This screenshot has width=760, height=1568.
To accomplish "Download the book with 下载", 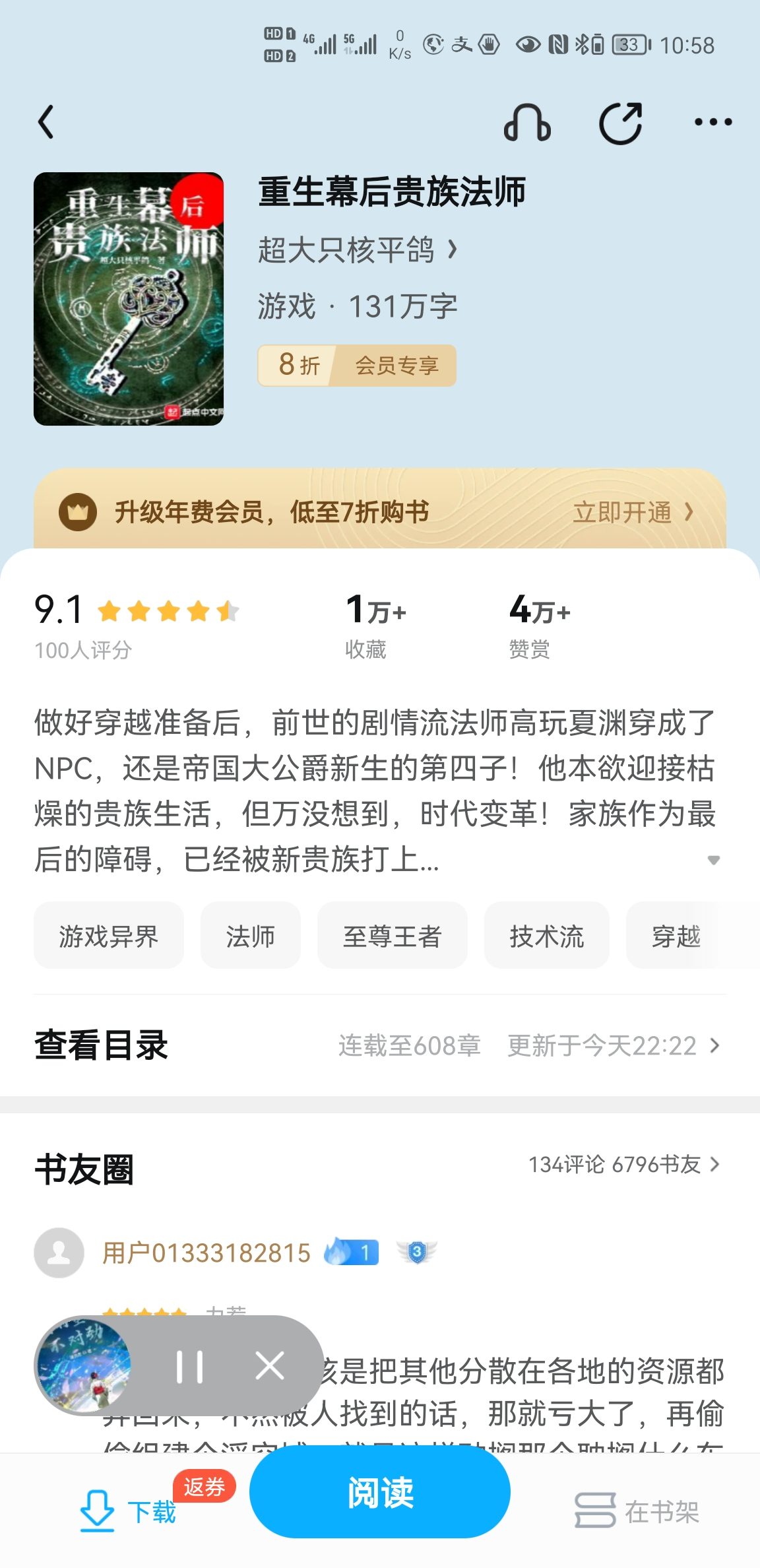I will click(129, 1511).
